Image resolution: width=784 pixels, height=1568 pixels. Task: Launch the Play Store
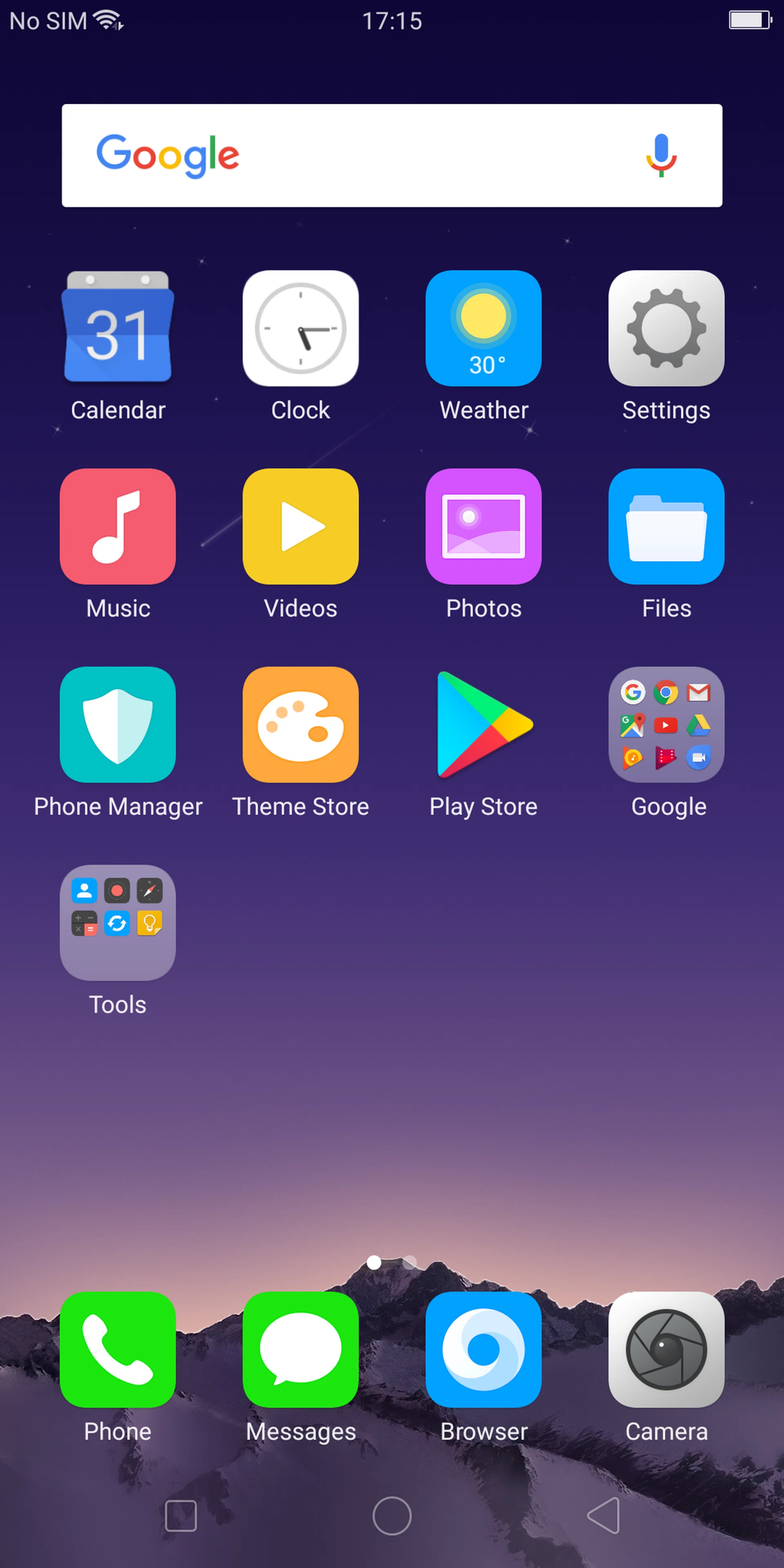(483, 724)
